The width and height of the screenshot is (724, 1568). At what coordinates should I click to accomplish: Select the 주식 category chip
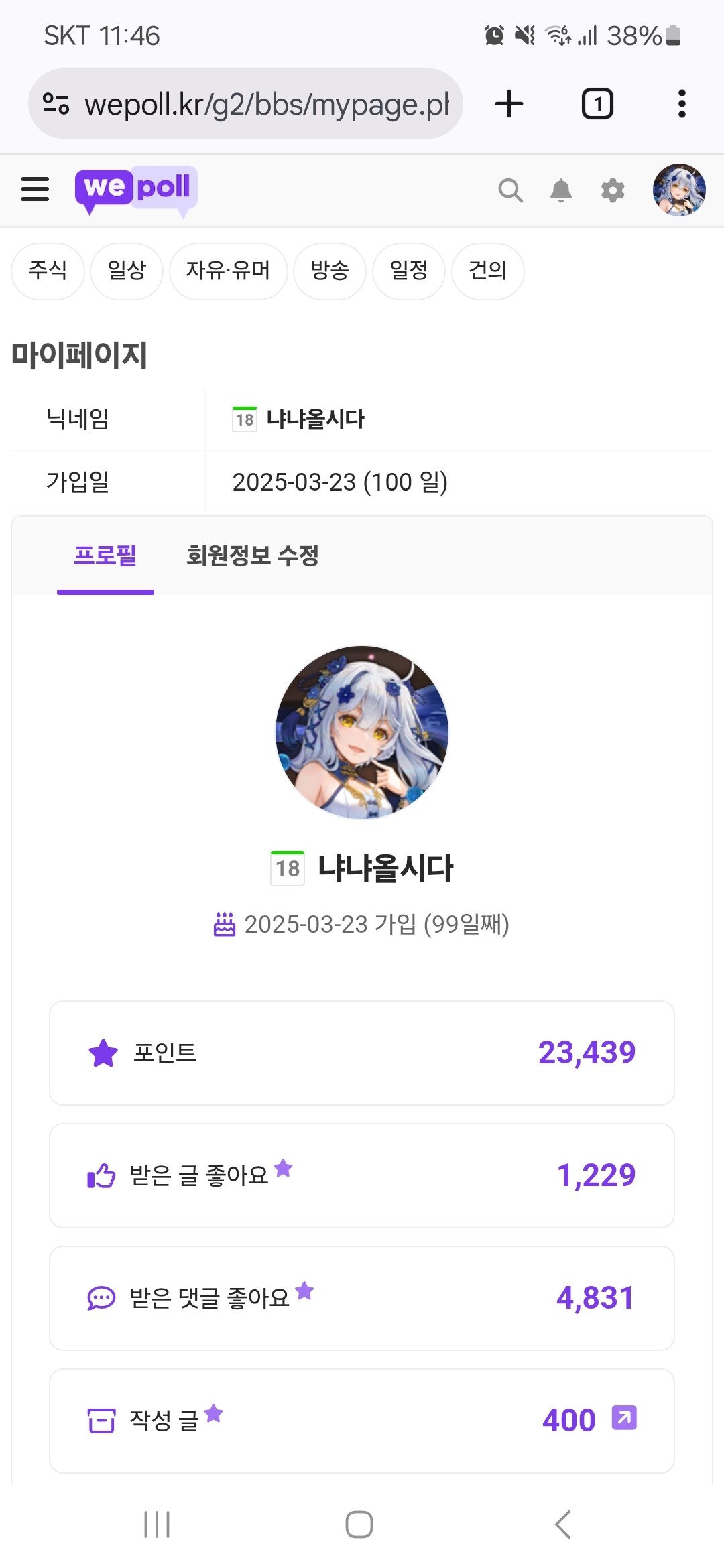tap(48, 271)
